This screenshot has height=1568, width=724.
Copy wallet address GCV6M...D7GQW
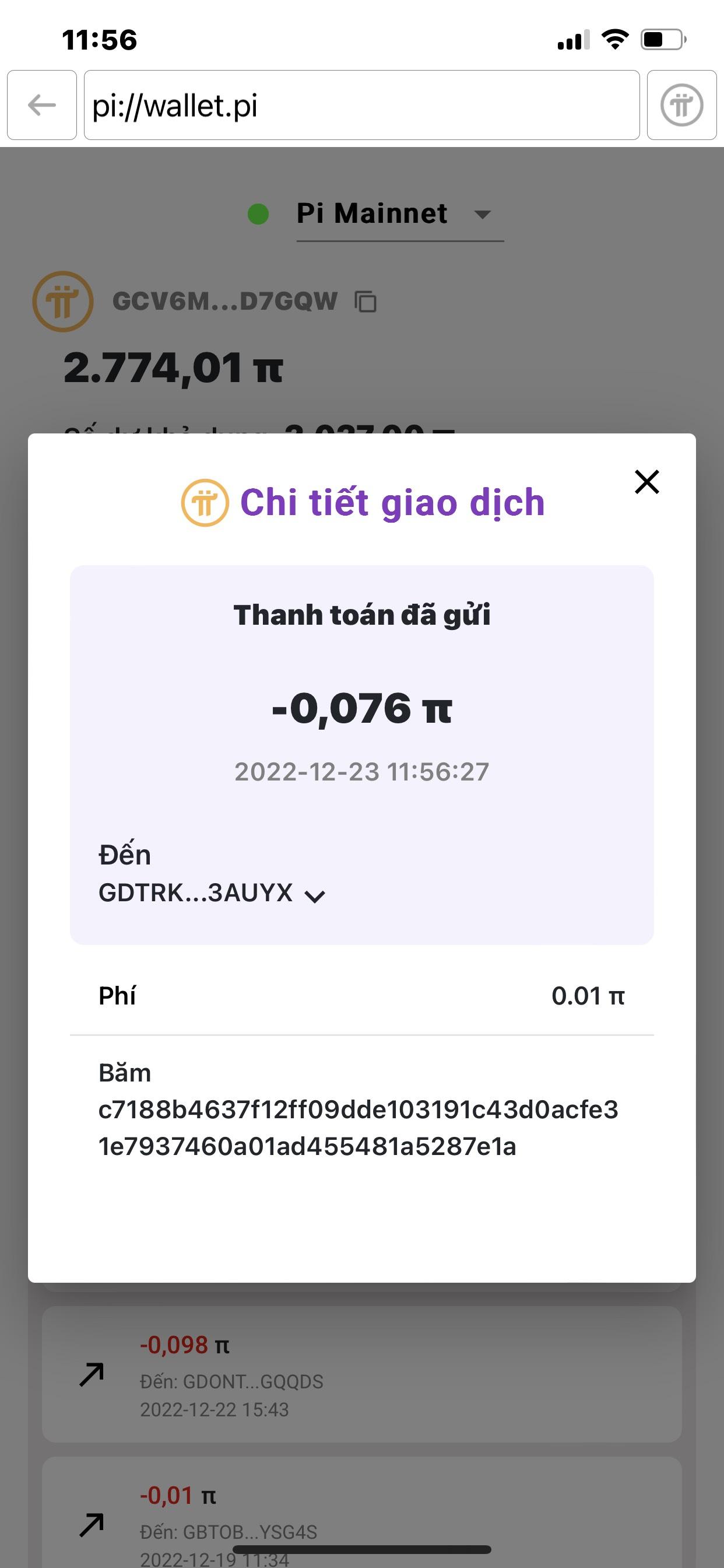365,302
